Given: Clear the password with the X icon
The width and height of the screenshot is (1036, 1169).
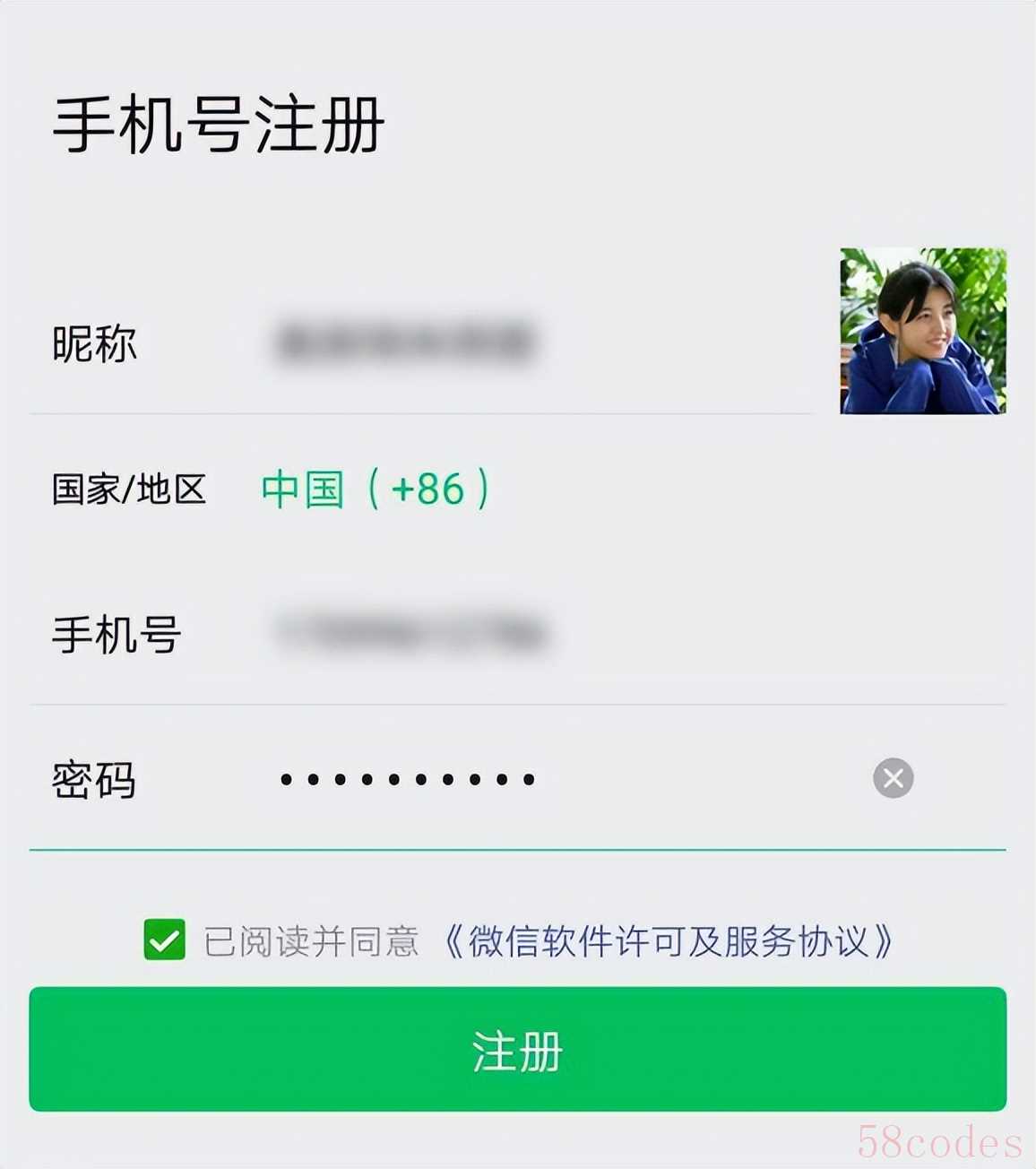Looking at the screenshot, I should click(x=893, y=778).
